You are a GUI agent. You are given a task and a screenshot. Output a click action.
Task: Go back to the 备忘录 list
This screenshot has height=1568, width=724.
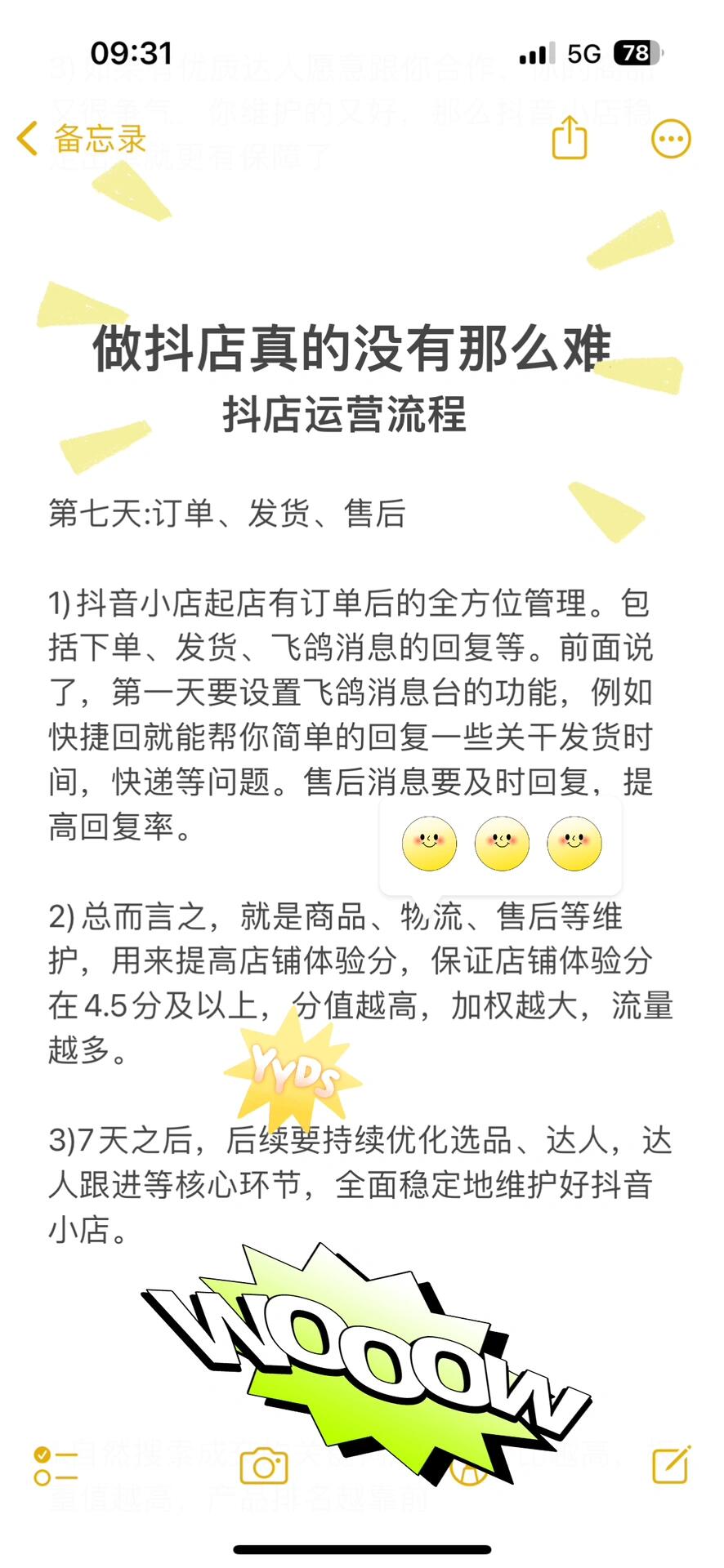(x=80, y=139)
